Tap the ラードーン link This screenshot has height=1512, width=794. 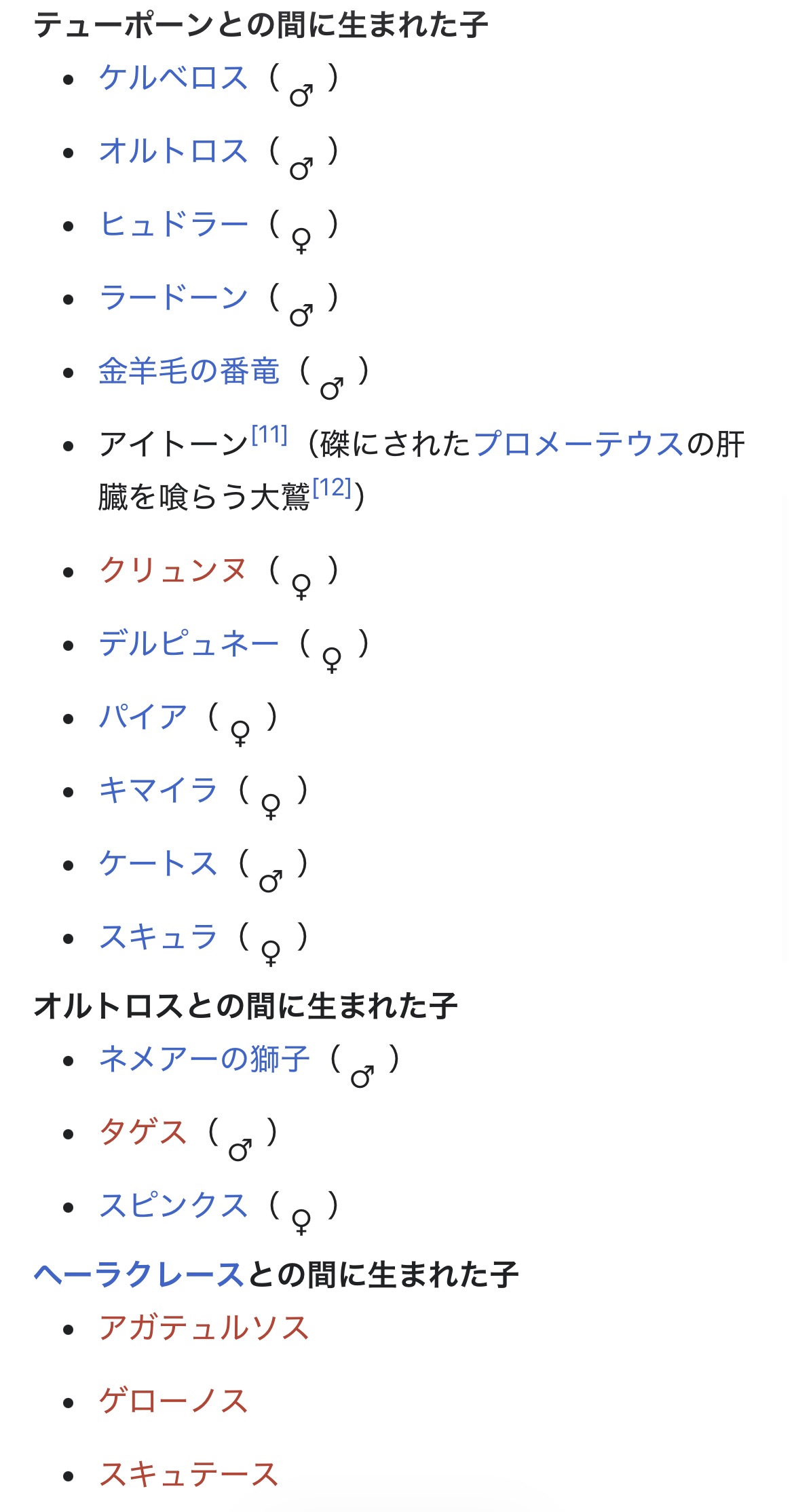tap(173, 298)
